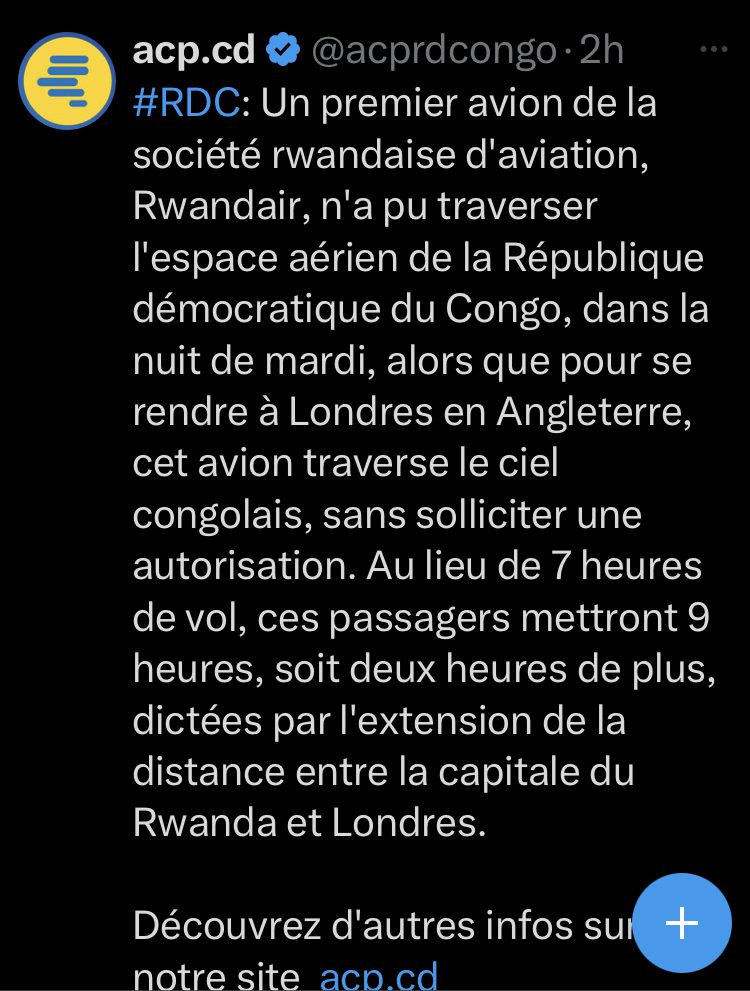This screenshot has height=991, width=750.
Task: Select the acp.cd logo thumbnail
Action: pyautogui.click(x=66, y=80)
